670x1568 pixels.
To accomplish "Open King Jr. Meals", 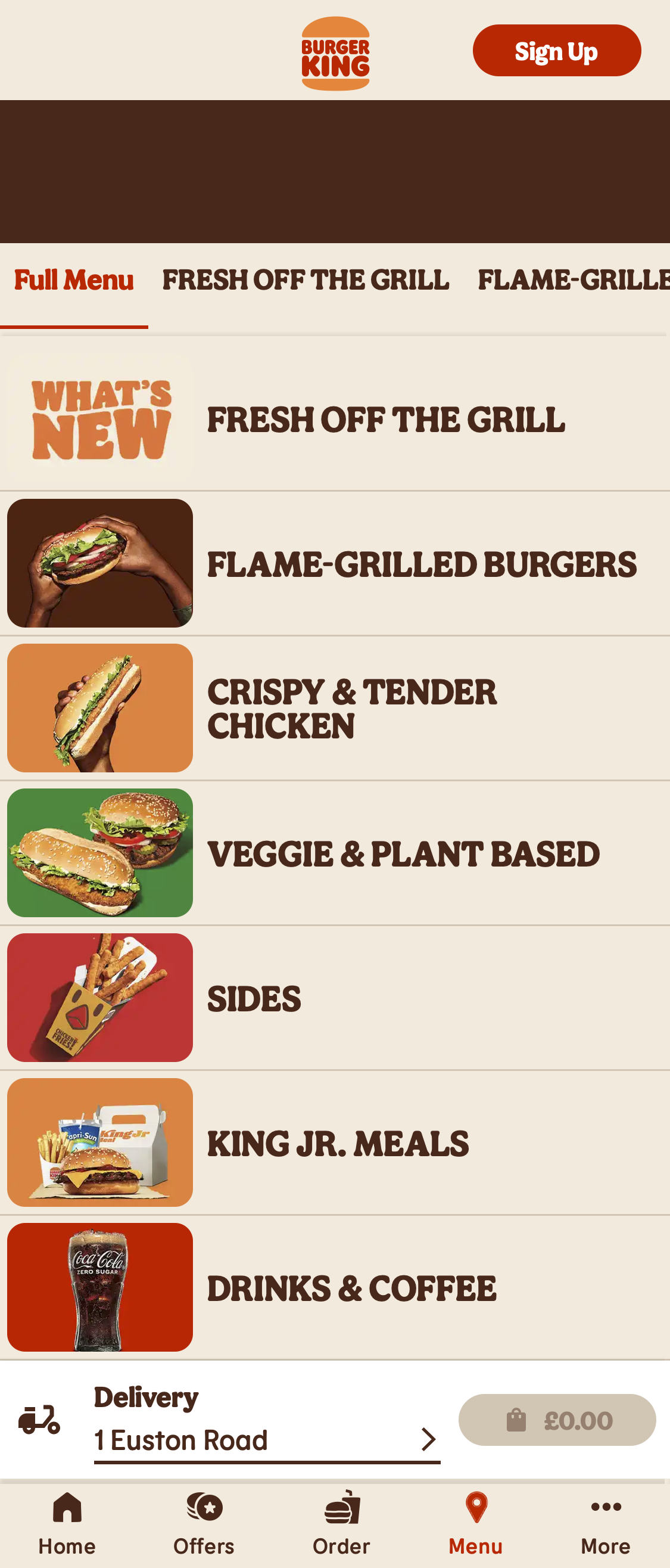I will (335, 1143).
